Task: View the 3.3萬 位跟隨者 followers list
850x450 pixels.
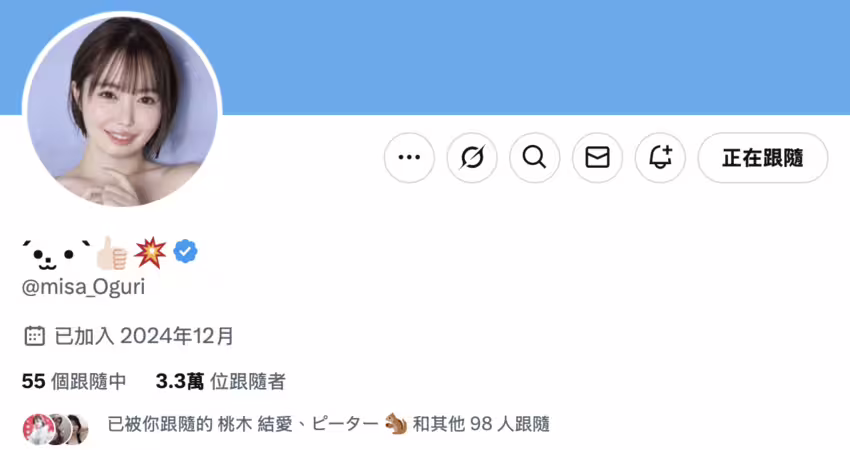Action: coord(220,381)
